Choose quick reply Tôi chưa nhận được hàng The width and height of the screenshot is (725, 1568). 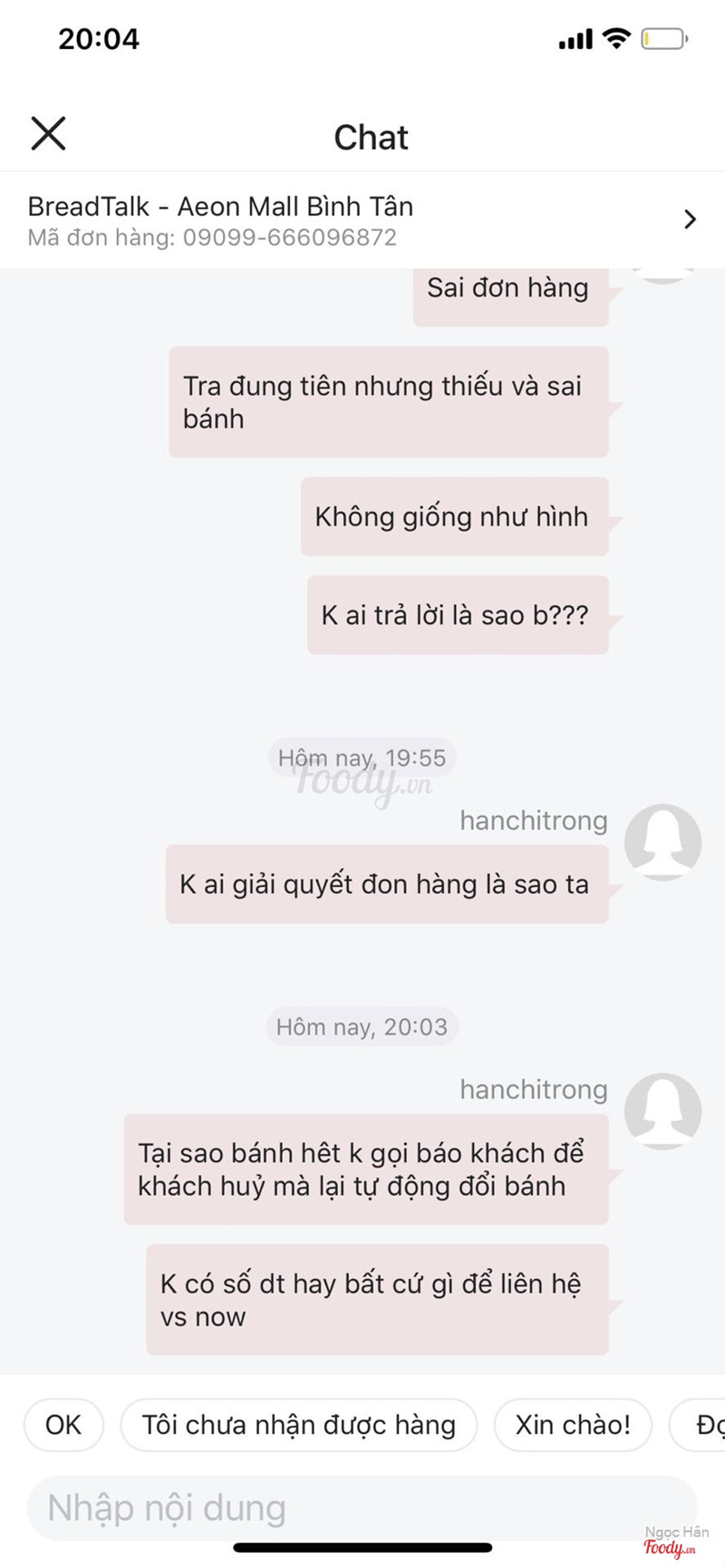298,1425
